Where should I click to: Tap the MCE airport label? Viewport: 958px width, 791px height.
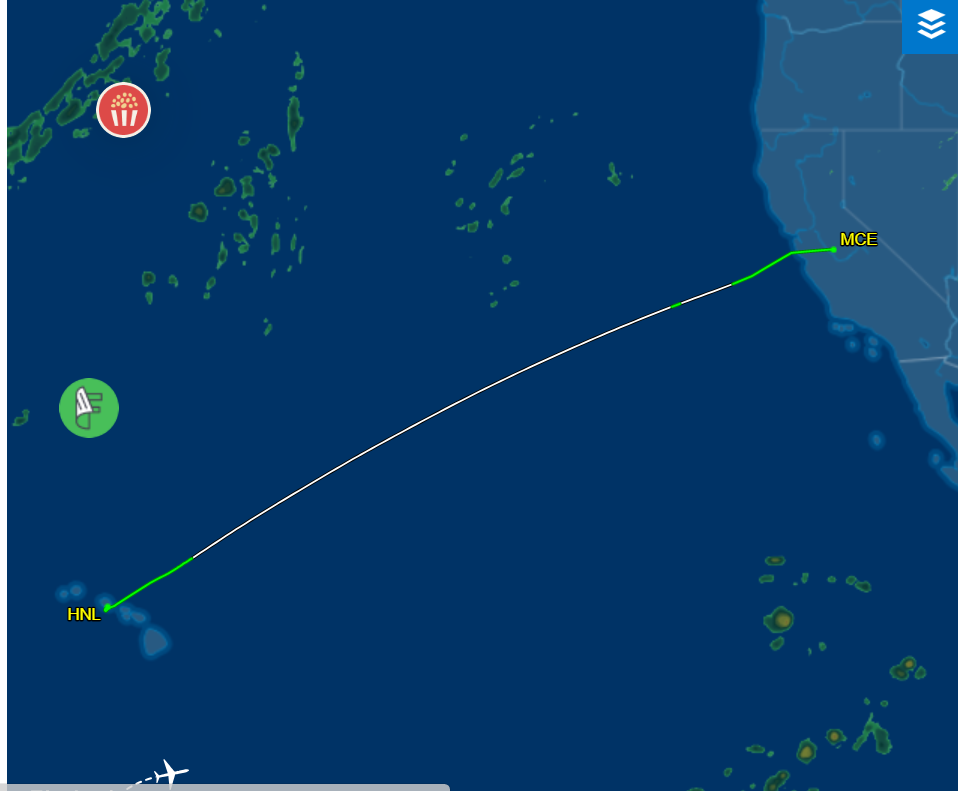(858, 239)
